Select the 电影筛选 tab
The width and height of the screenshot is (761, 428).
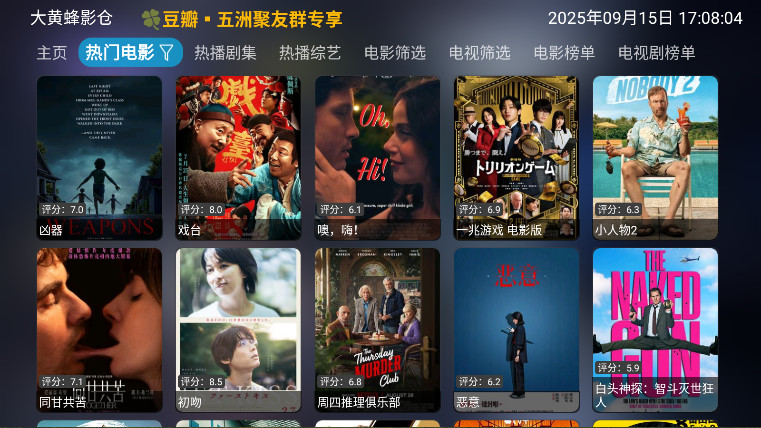click(395, 53)
